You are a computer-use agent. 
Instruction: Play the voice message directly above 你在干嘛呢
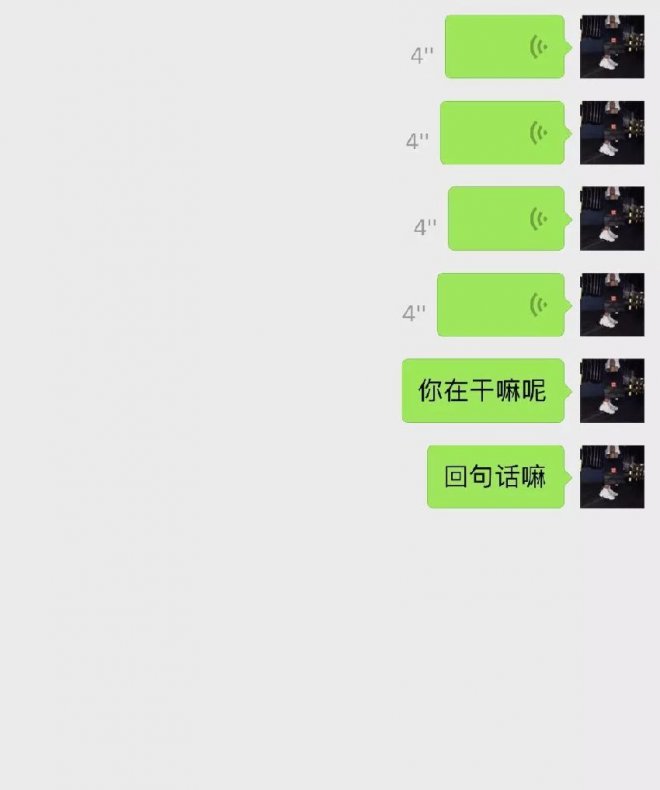[x=501, y=305]
